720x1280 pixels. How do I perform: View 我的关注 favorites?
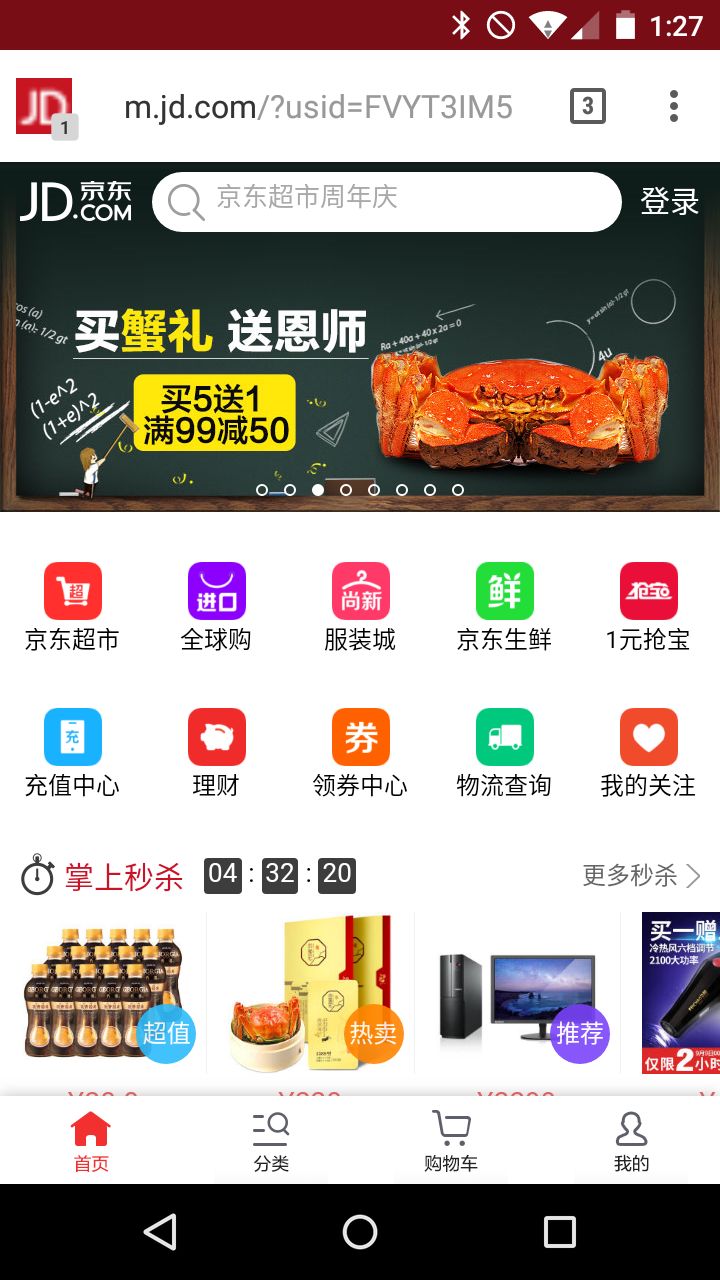[648, 754]
